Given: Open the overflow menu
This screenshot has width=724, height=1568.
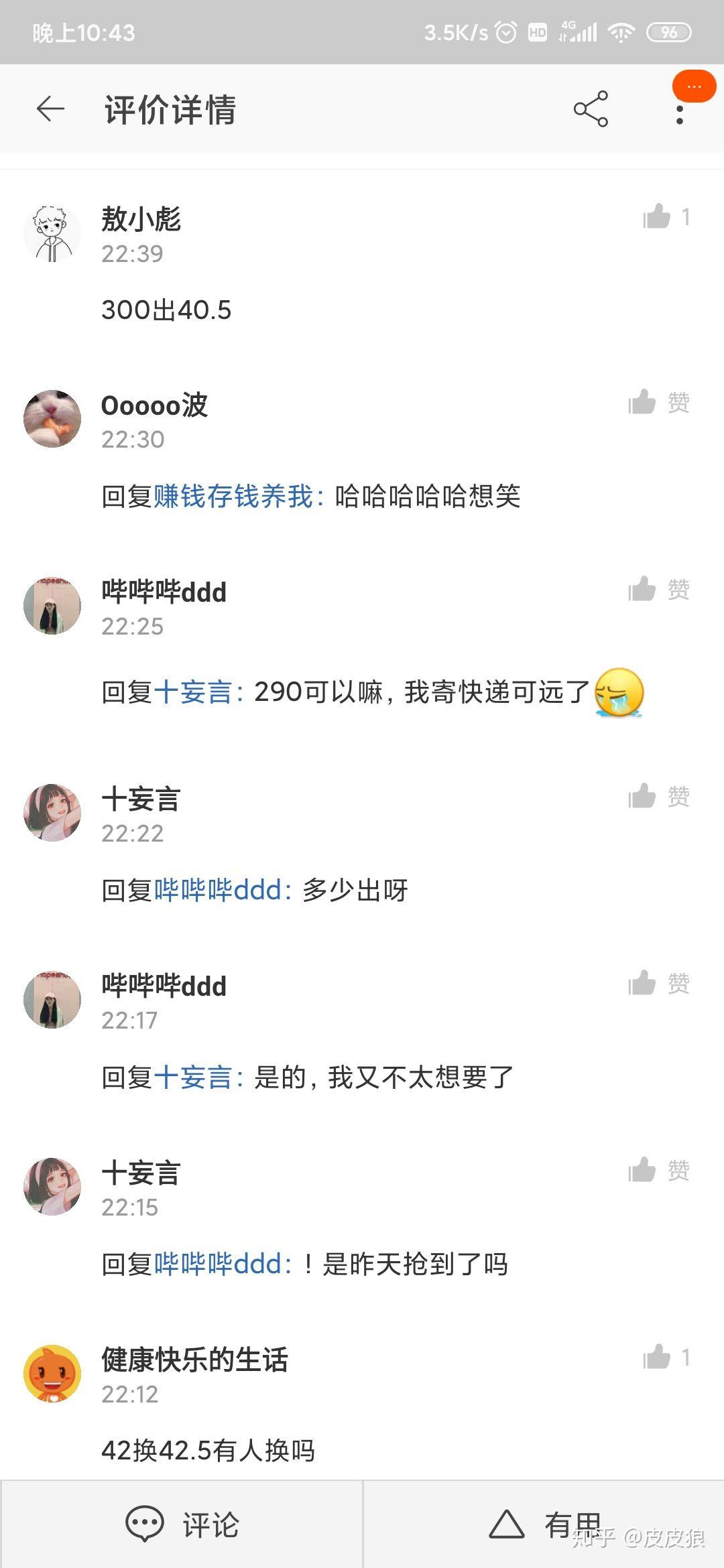Looking at the screenshot, I should point(680,114).
